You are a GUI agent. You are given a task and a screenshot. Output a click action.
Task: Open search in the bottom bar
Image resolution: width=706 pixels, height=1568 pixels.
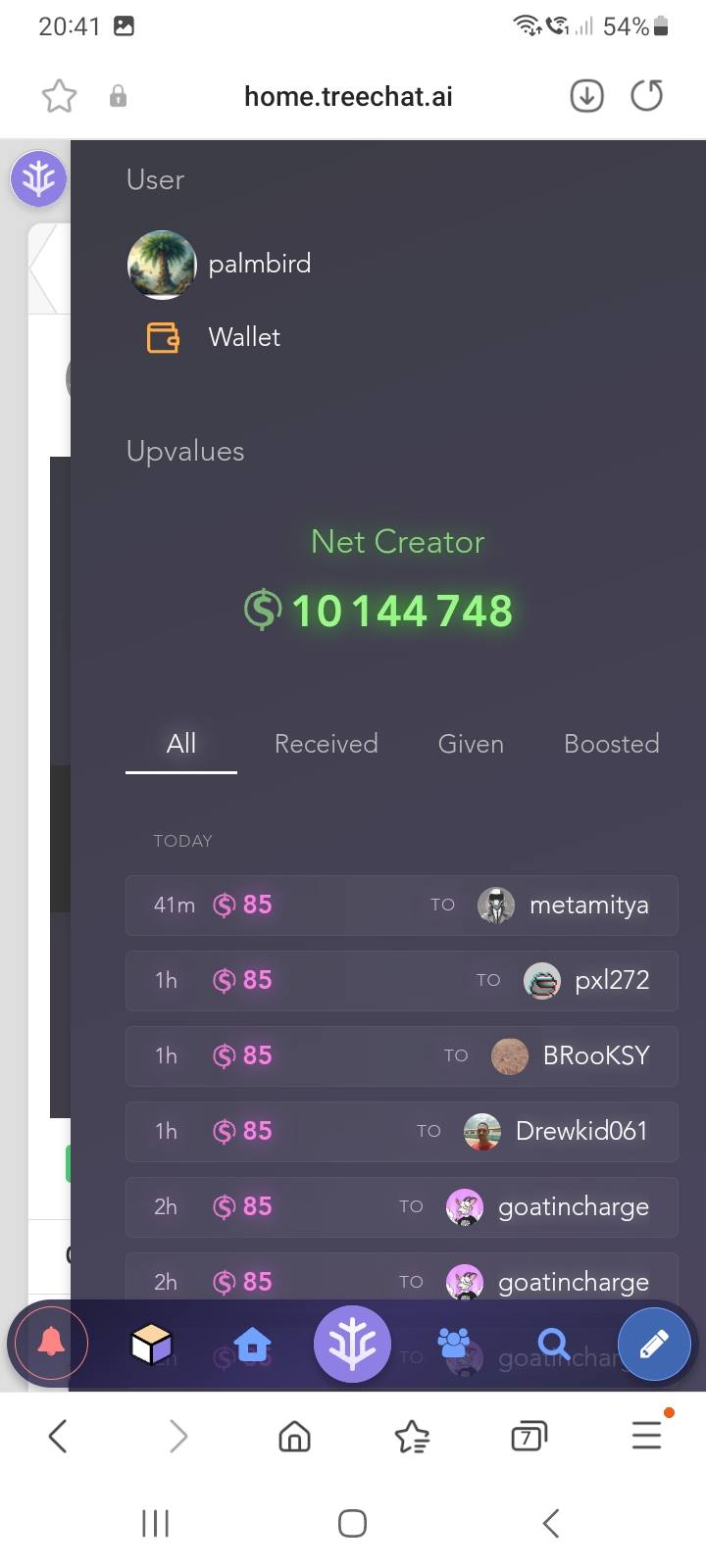pos(554,1344)
